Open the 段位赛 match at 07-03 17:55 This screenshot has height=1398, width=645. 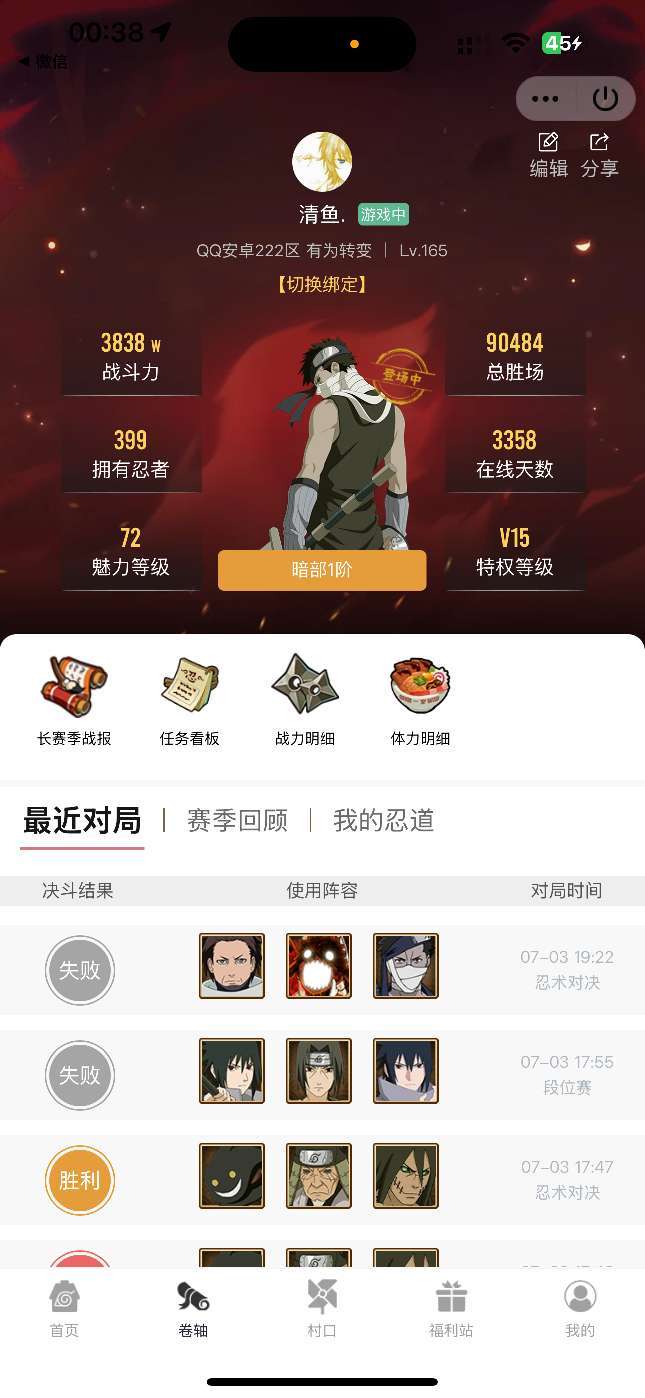pos(322,1075)
